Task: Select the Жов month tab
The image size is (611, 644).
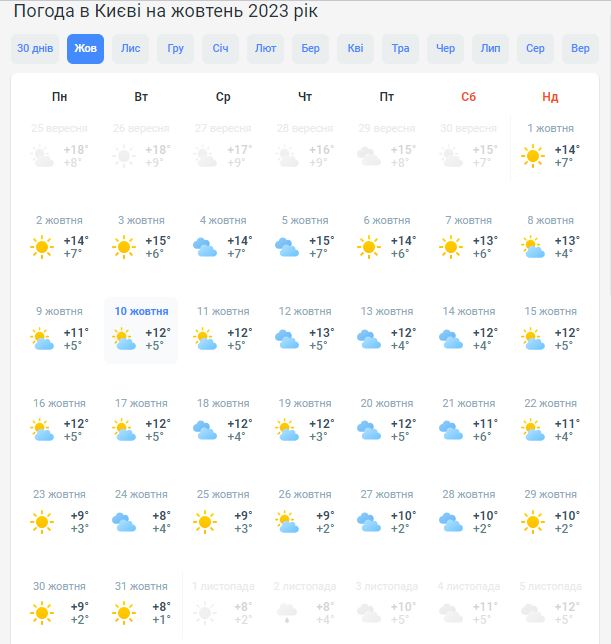Action: 85,49
